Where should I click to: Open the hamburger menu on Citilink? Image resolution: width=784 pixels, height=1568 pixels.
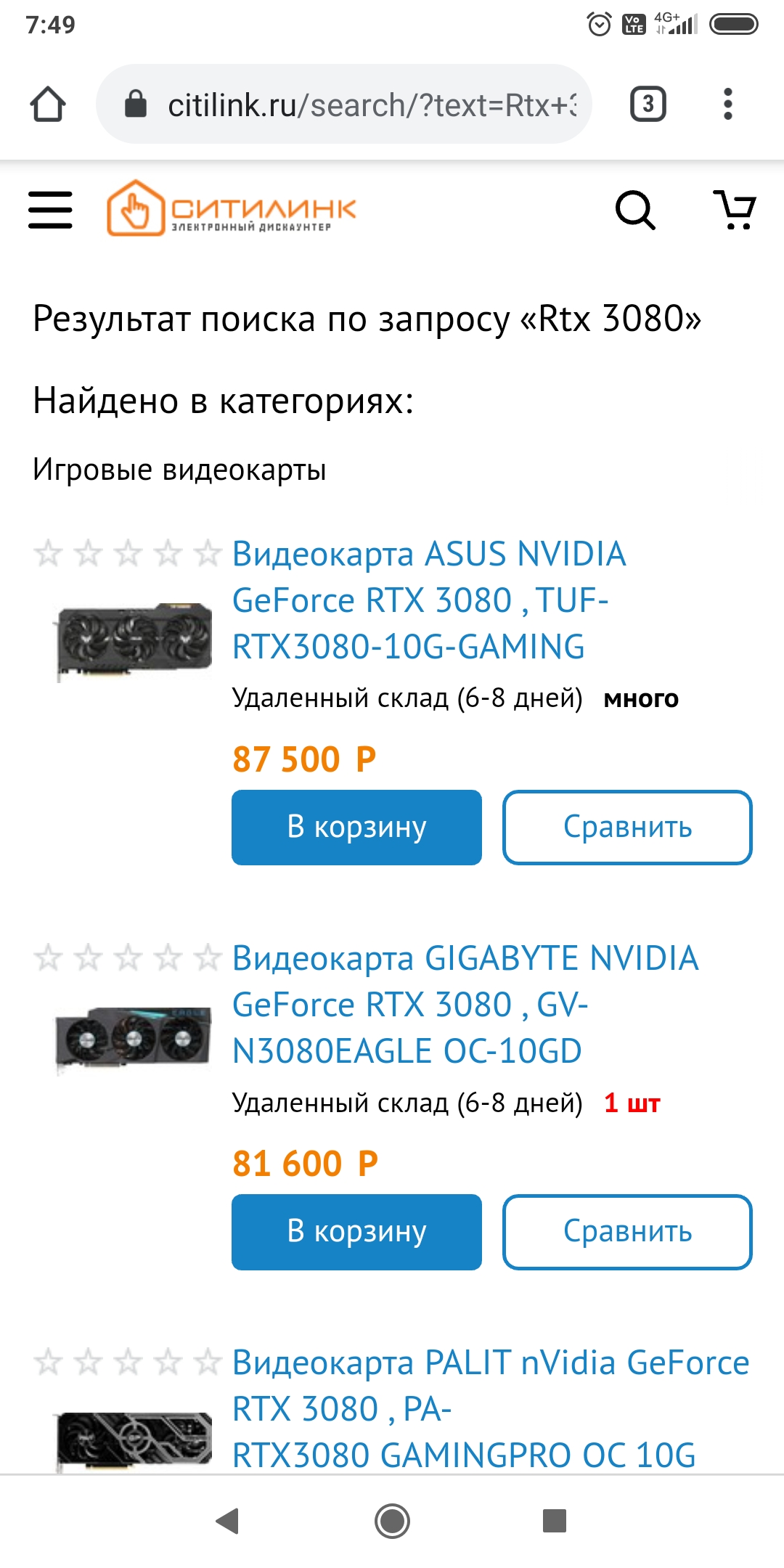(50, 210)
